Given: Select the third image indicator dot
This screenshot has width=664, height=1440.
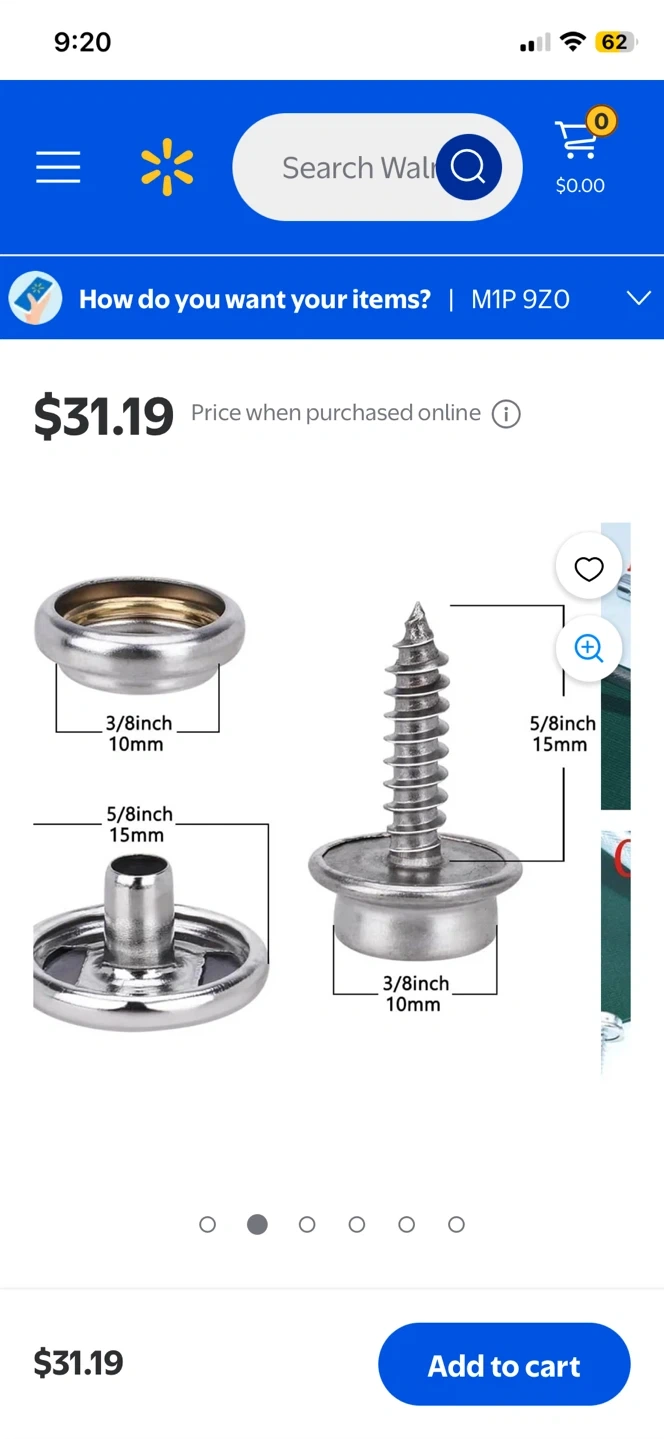Looking at the screenshot, I should coord(307,1225).
